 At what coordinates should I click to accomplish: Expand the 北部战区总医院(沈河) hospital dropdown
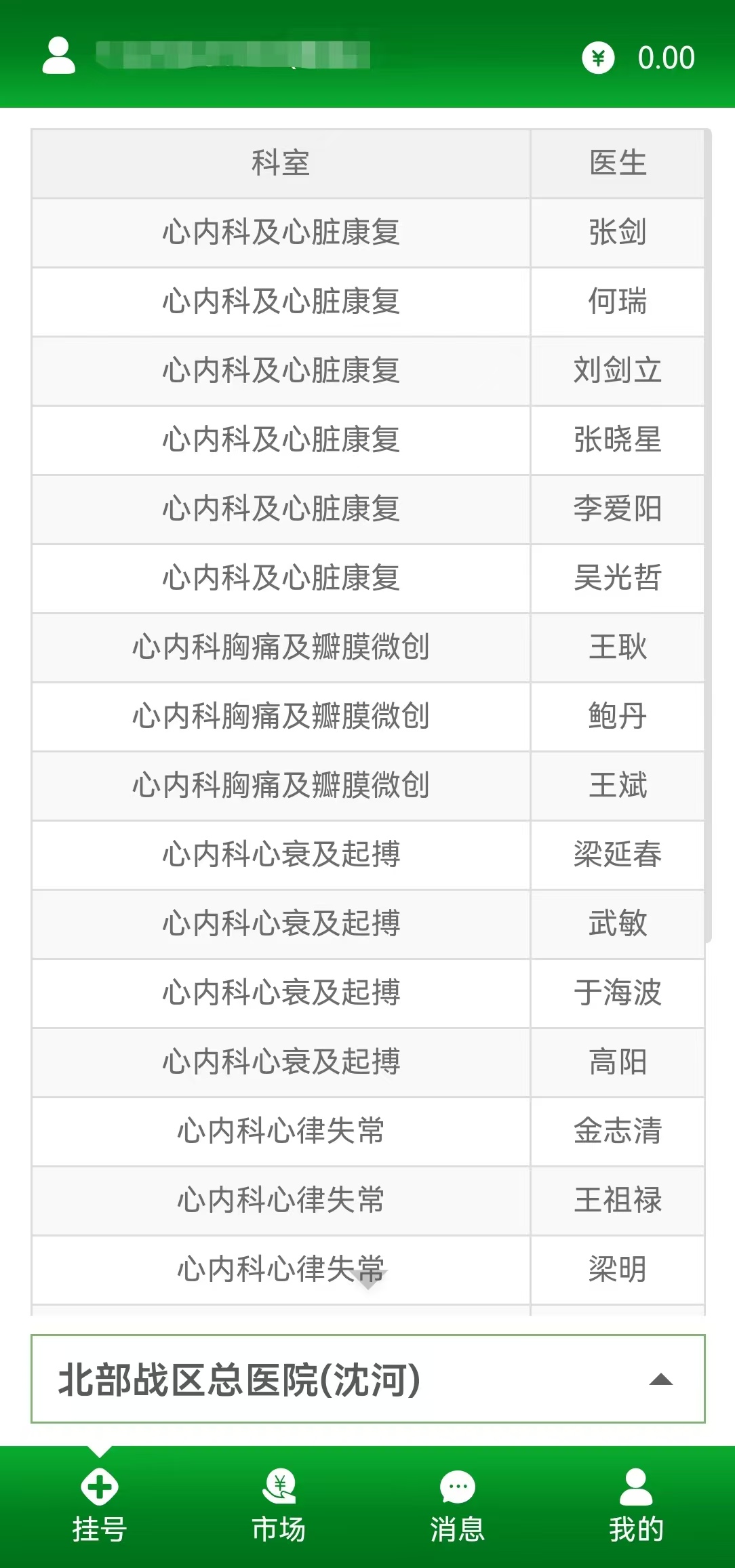click(x=367, y=1380)
